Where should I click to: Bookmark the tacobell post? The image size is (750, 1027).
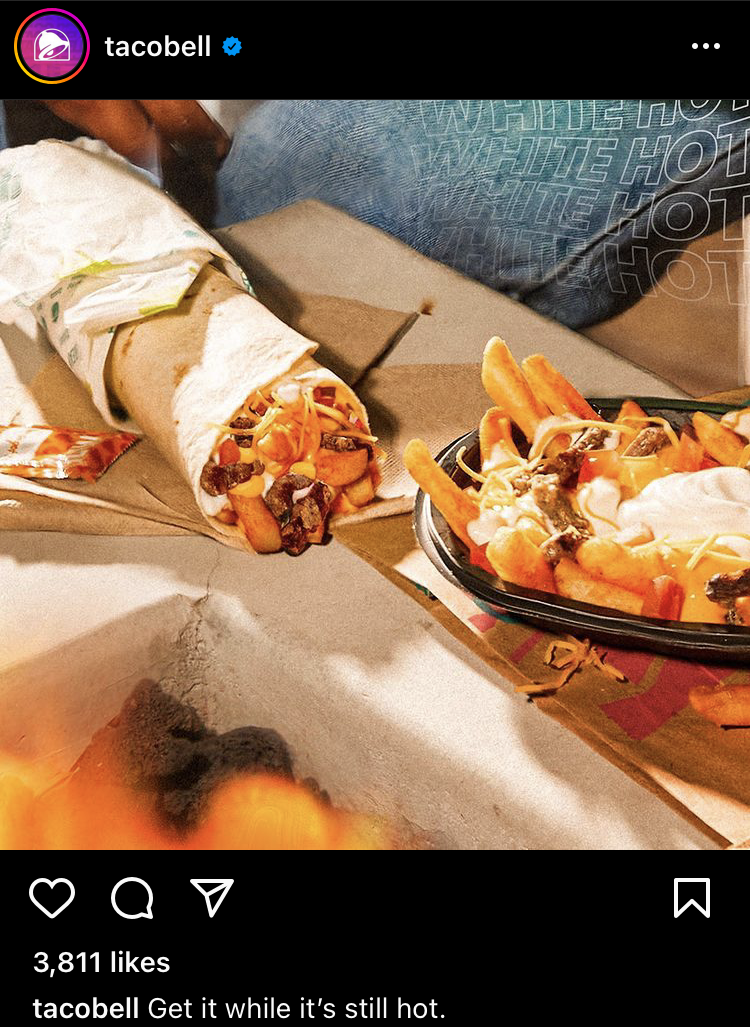(x=692, y=897)
